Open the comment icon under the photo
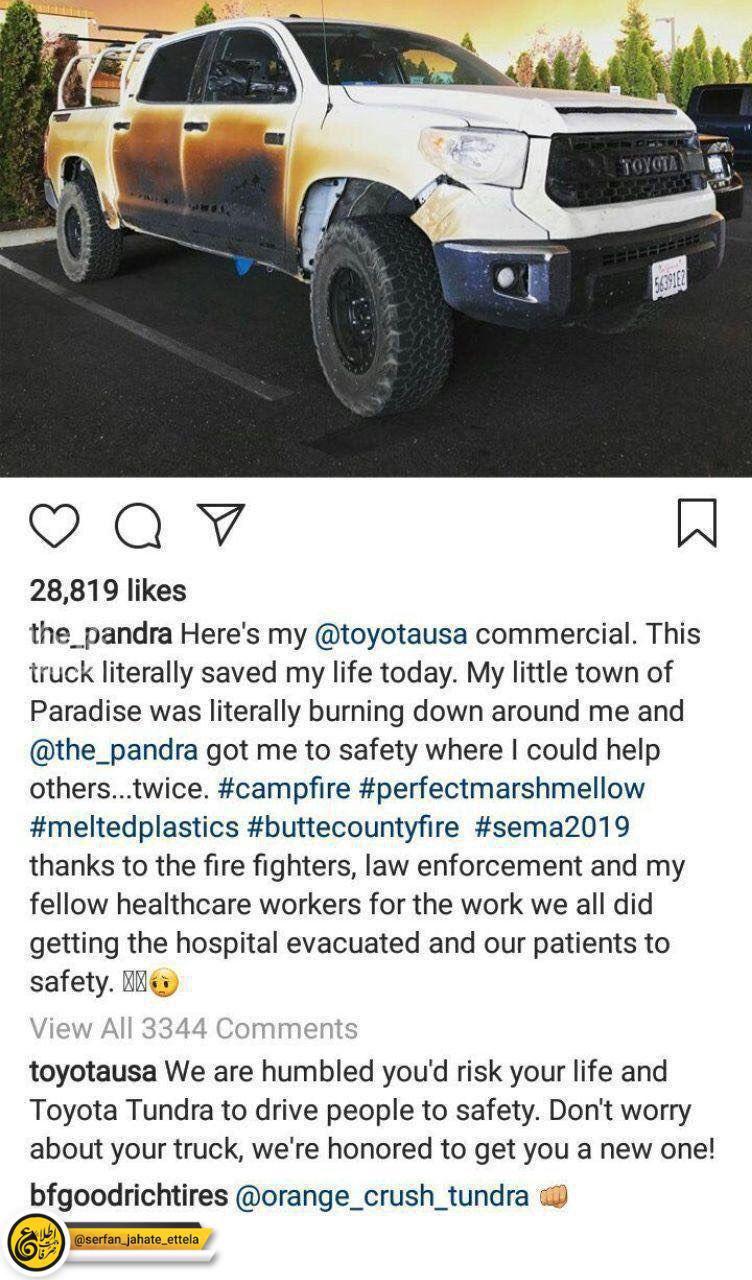The height and width of the screenshot is (1280, 752). pos(138,526)
